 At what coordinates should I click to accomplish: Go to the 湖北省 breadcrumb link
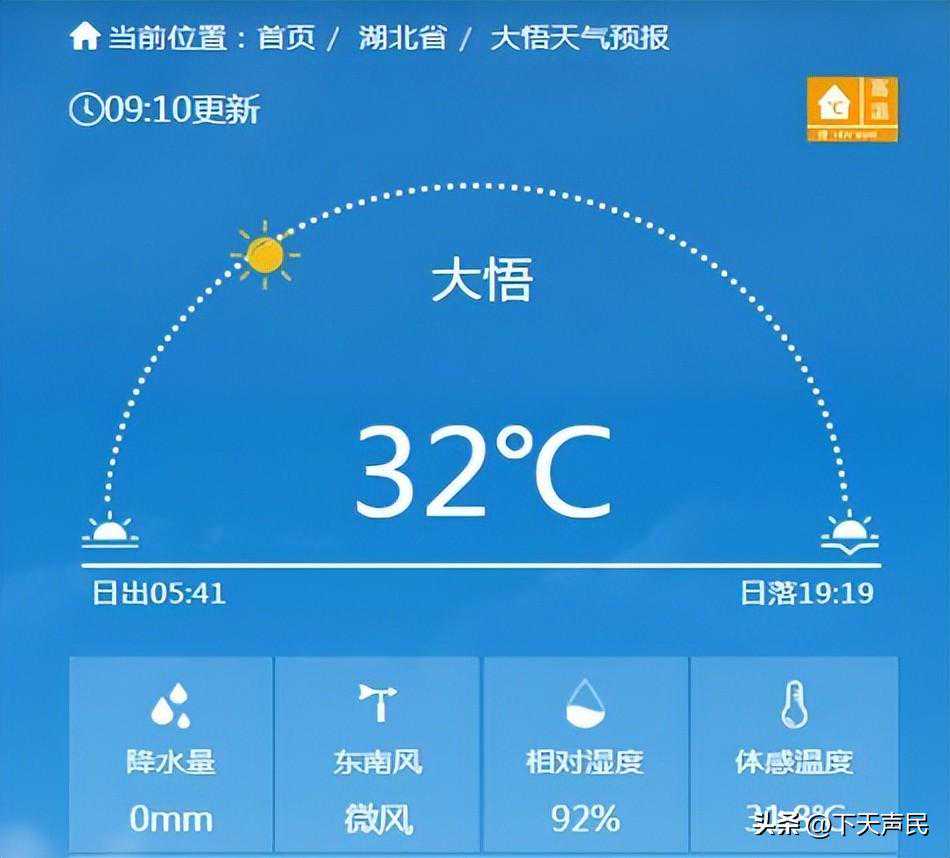[402, 38]
